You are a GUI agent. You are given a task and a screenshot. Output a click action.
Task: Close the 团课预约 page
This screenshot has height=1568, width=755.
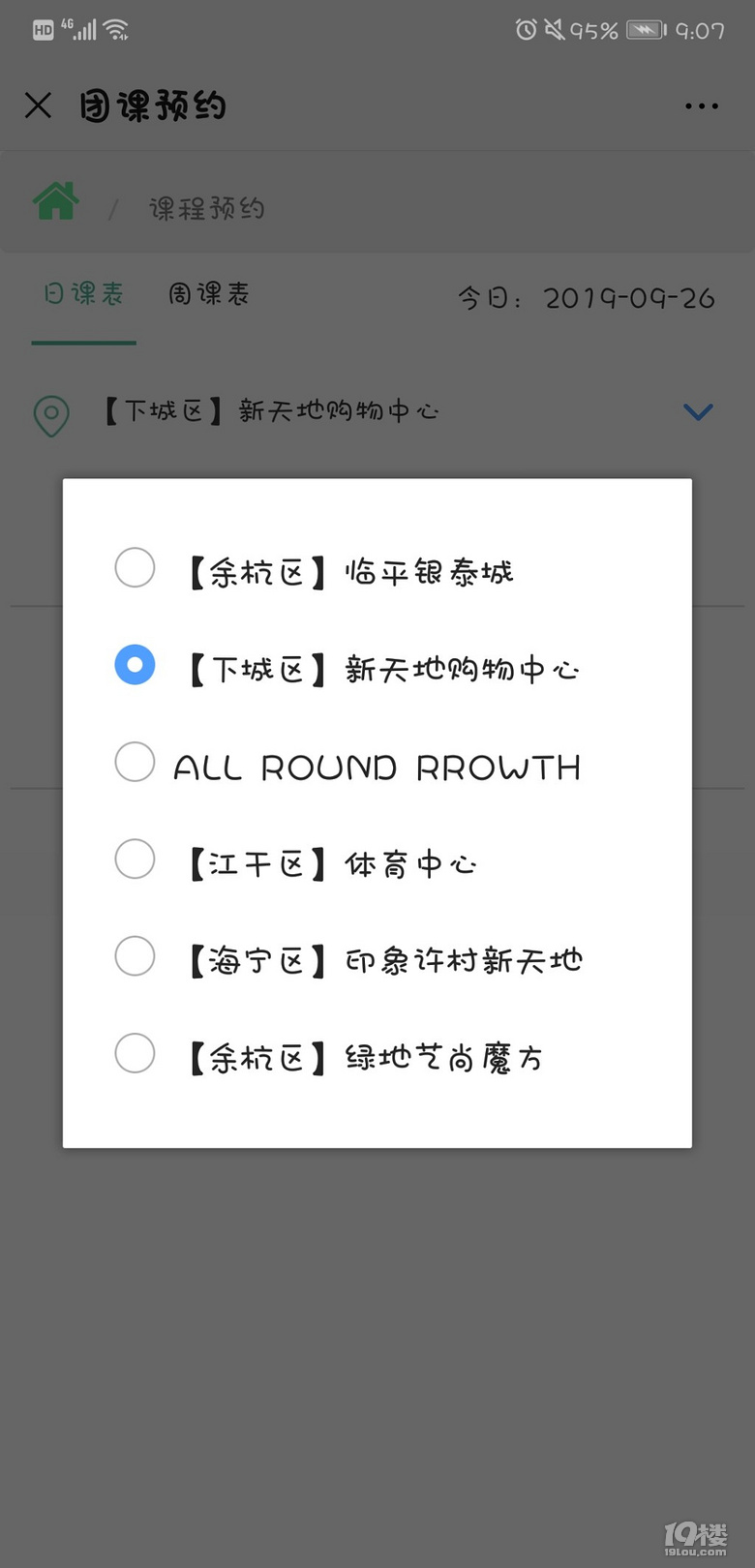(38, 106)
